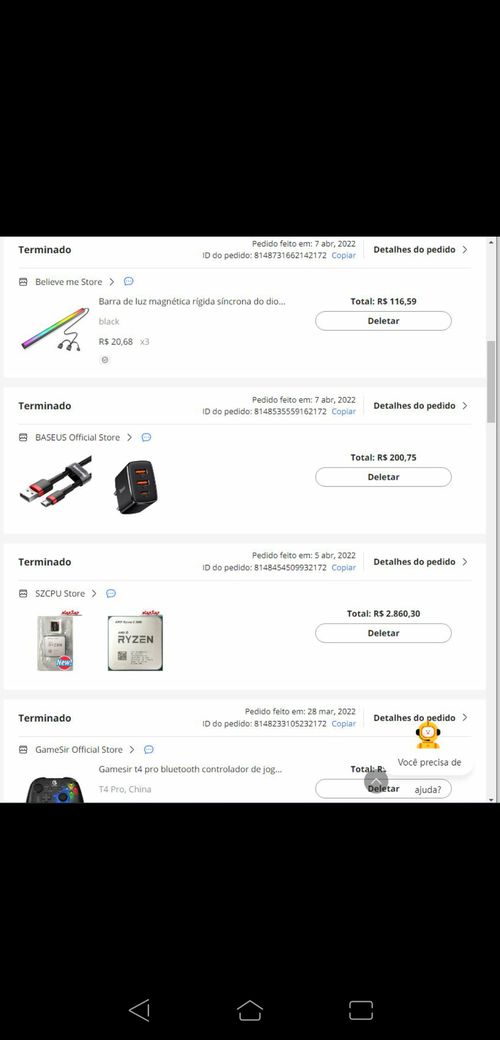Screen dimensions: 500x1040
Task: Message the Believe me Store seller
Action: [x=129, y=281]
